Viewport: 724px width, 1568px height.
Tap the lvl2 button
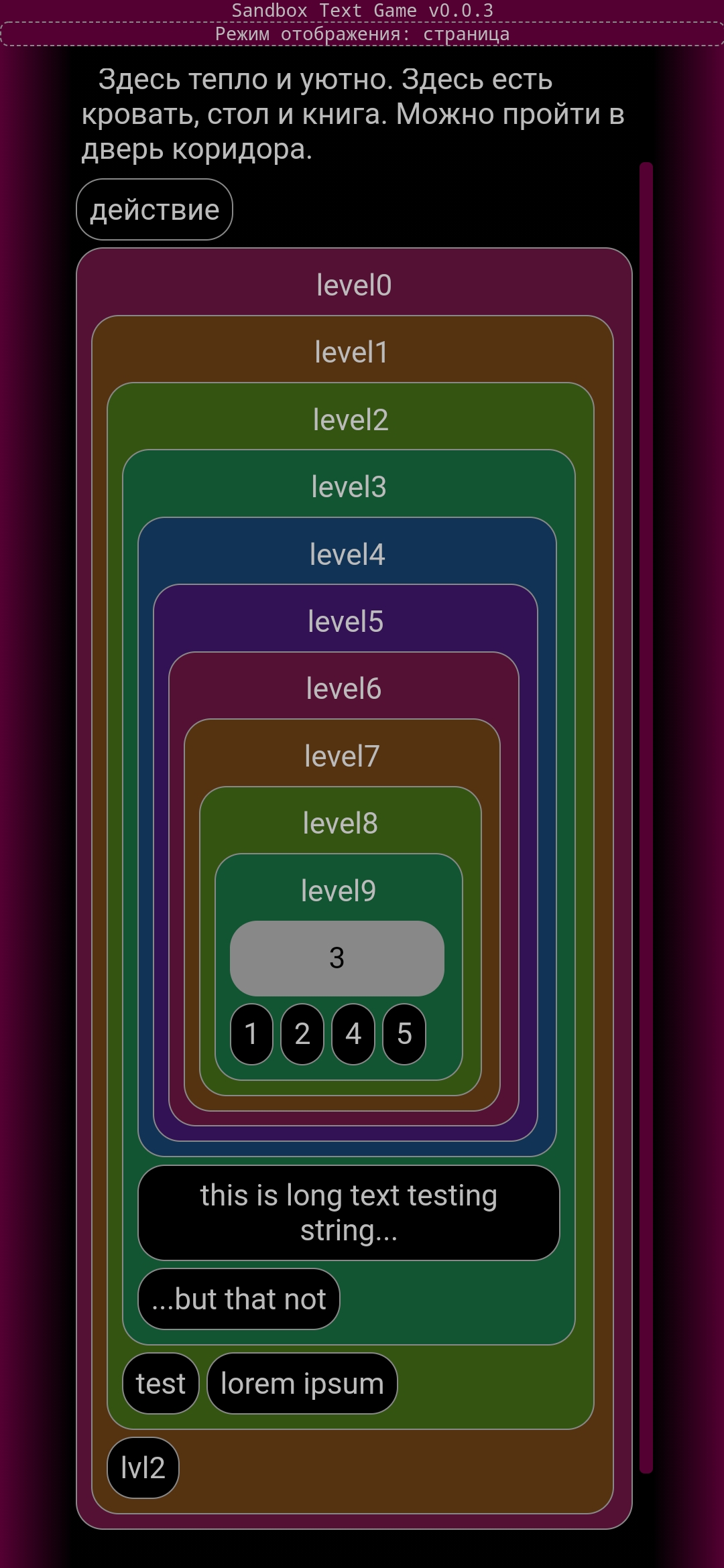click(x=143, y=1467)
